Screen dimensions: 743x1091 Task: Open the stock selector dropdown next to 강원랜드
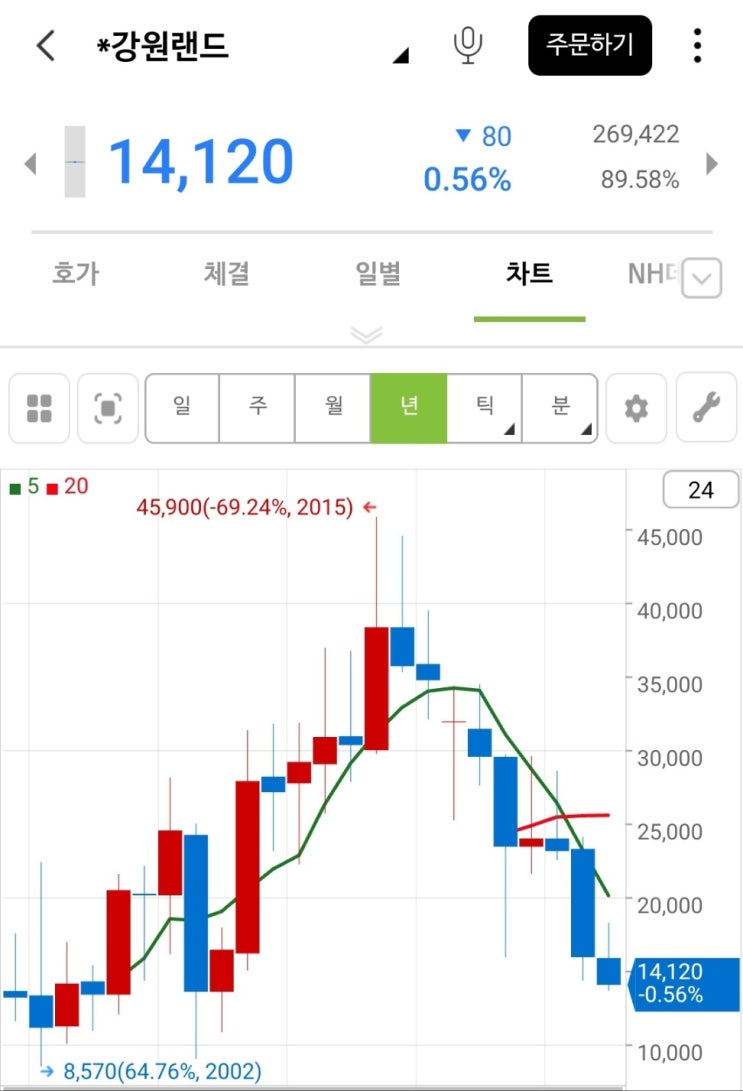401,55
